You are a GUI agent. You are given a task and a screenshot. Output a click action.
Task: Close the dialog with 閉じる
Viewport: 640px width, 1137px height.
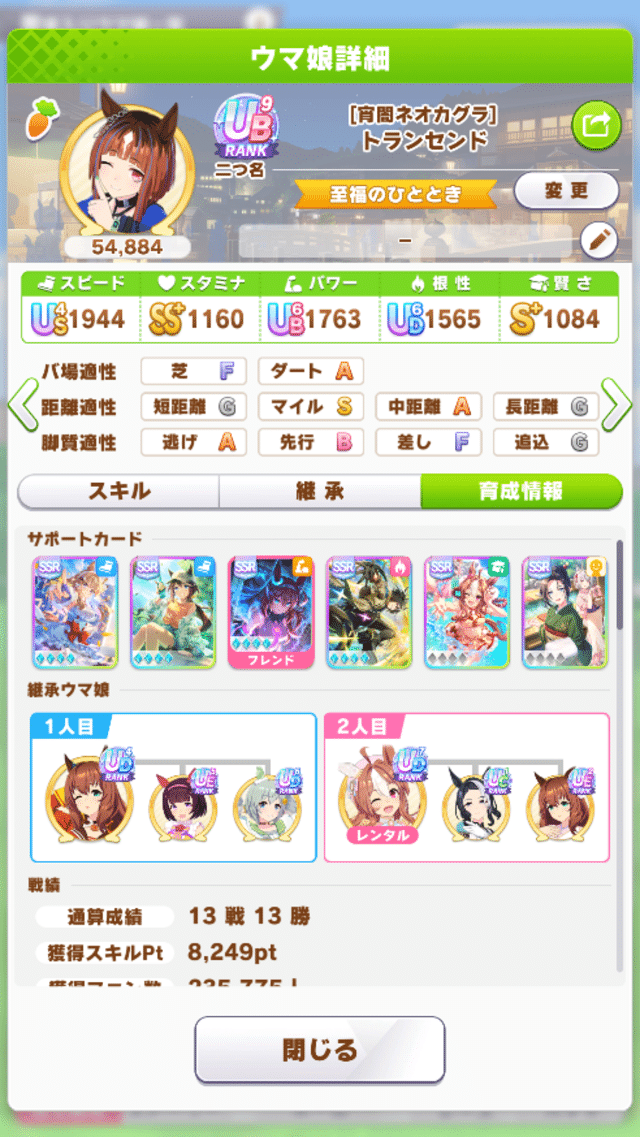[x=319, y=1050]
